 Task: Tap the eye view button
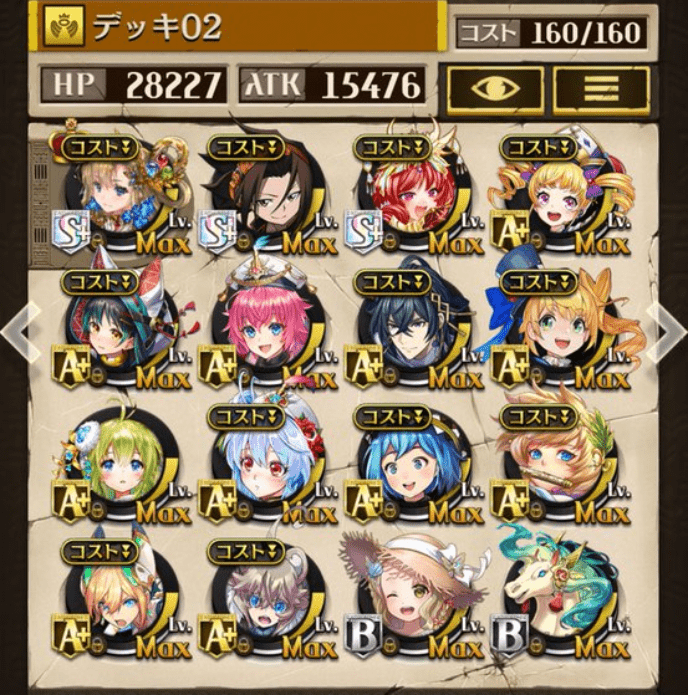494,88
